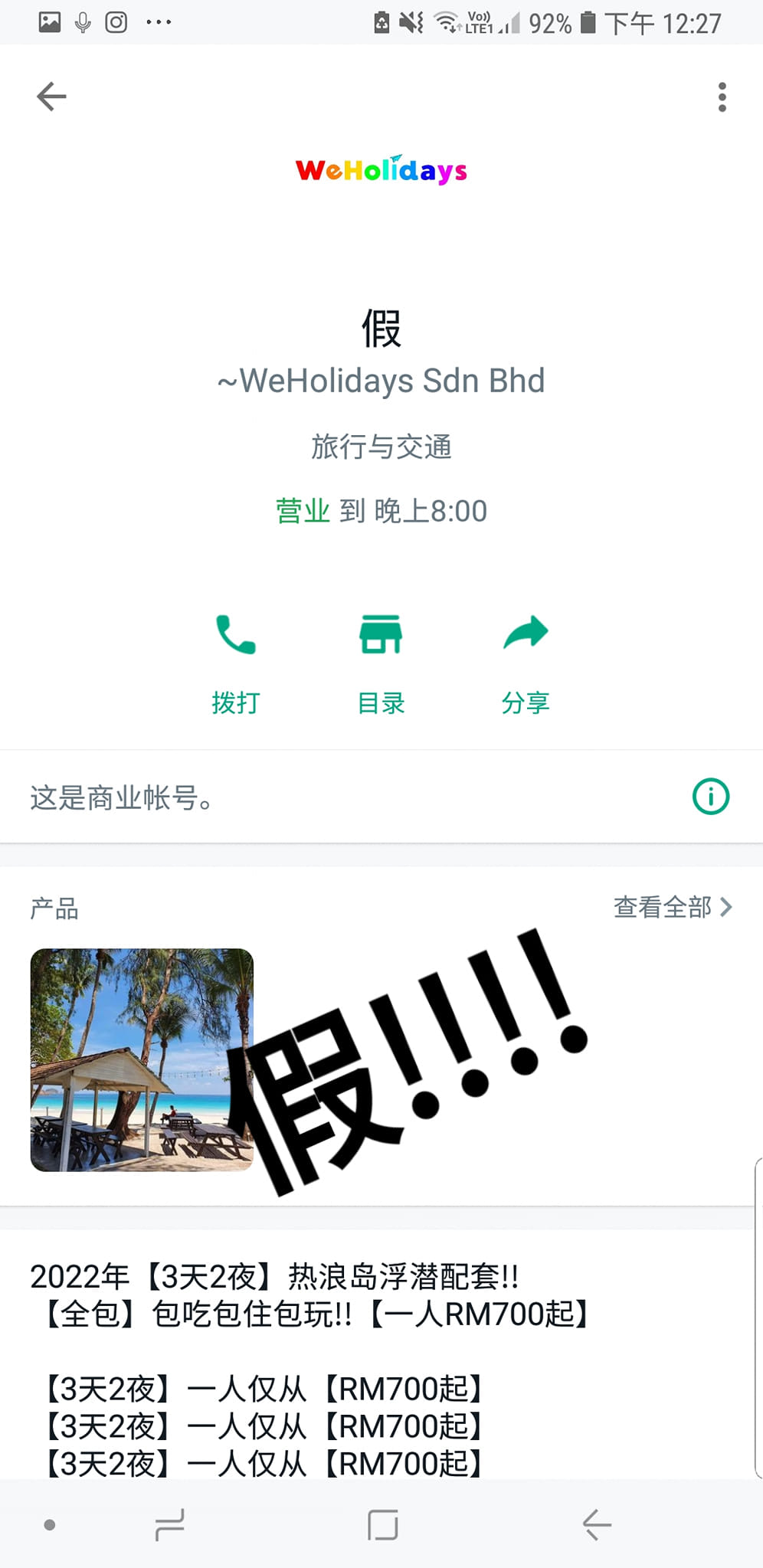The width and height of the screenshot is (763, 1568).
Task: Tap the home navigation button
Action: 381,1524
